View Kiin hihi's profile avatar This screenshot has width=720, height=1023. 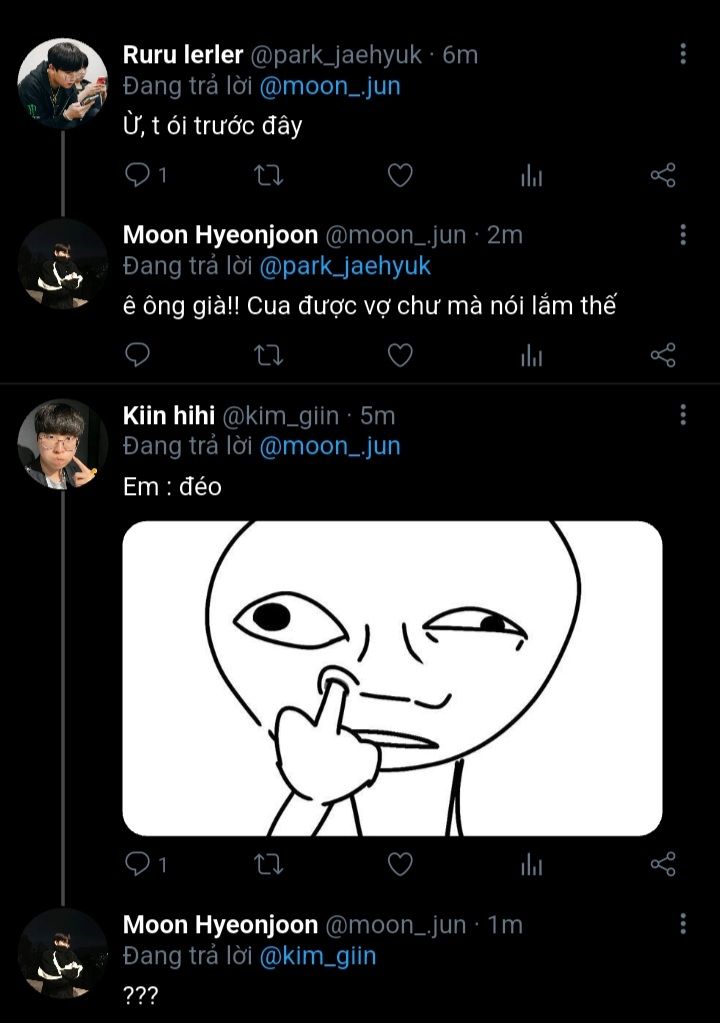pyautogui.click(x=63, y=444)
